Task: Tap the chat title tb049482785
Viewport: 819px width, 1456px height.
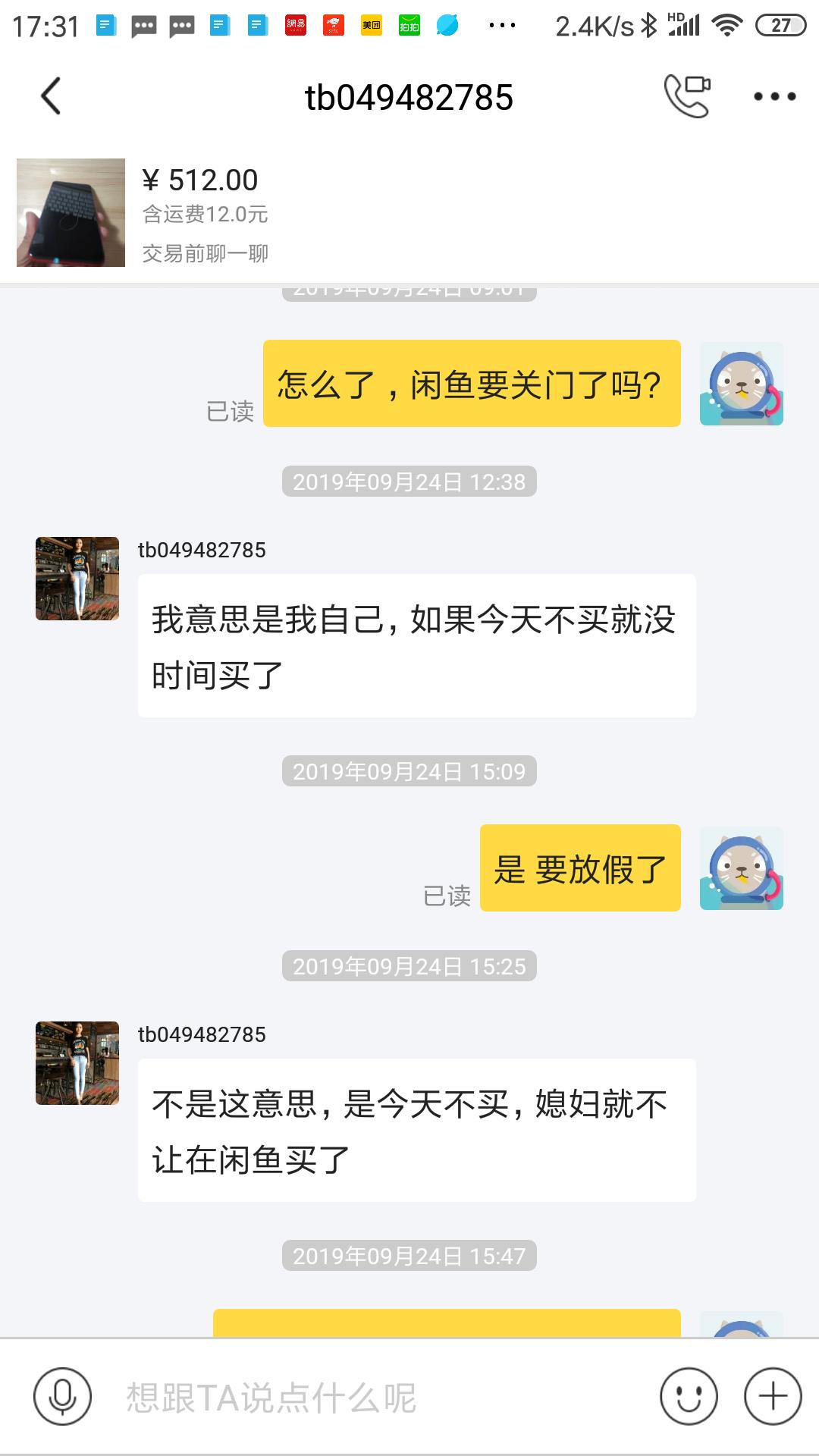Action: (409, 96)
